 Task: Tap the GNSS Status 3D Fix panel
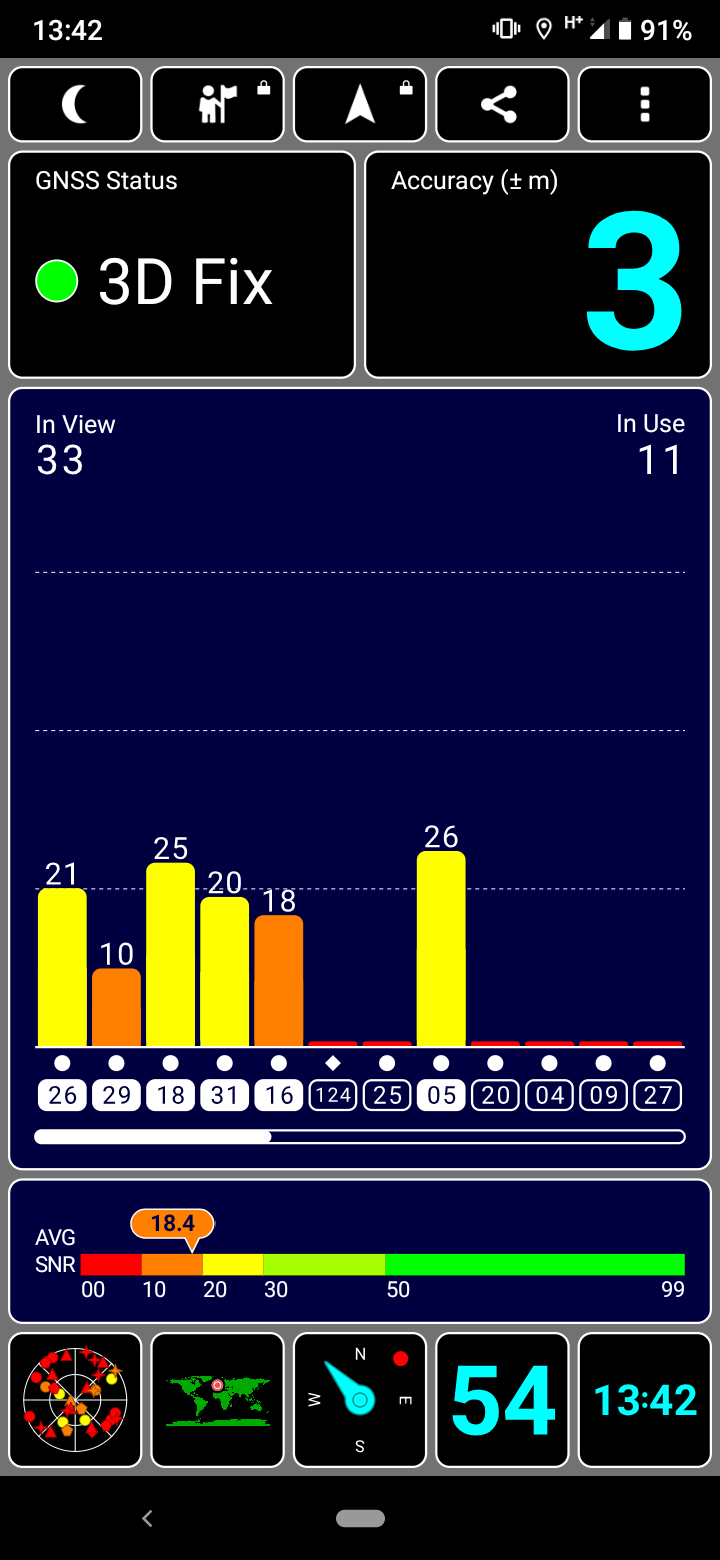point(182,264)
